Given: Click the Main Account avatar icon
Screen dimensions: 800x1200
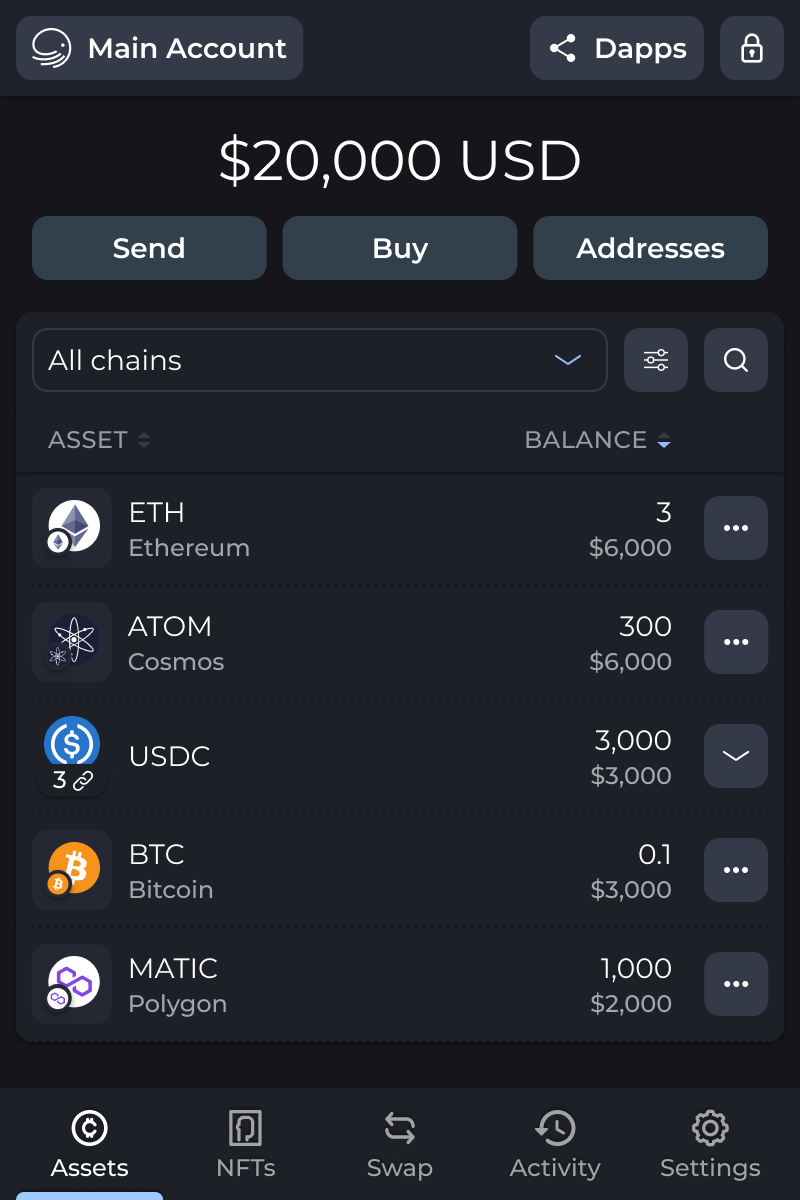Looking at the screenshot, I should pyautogui.click(x=53, y=47).
